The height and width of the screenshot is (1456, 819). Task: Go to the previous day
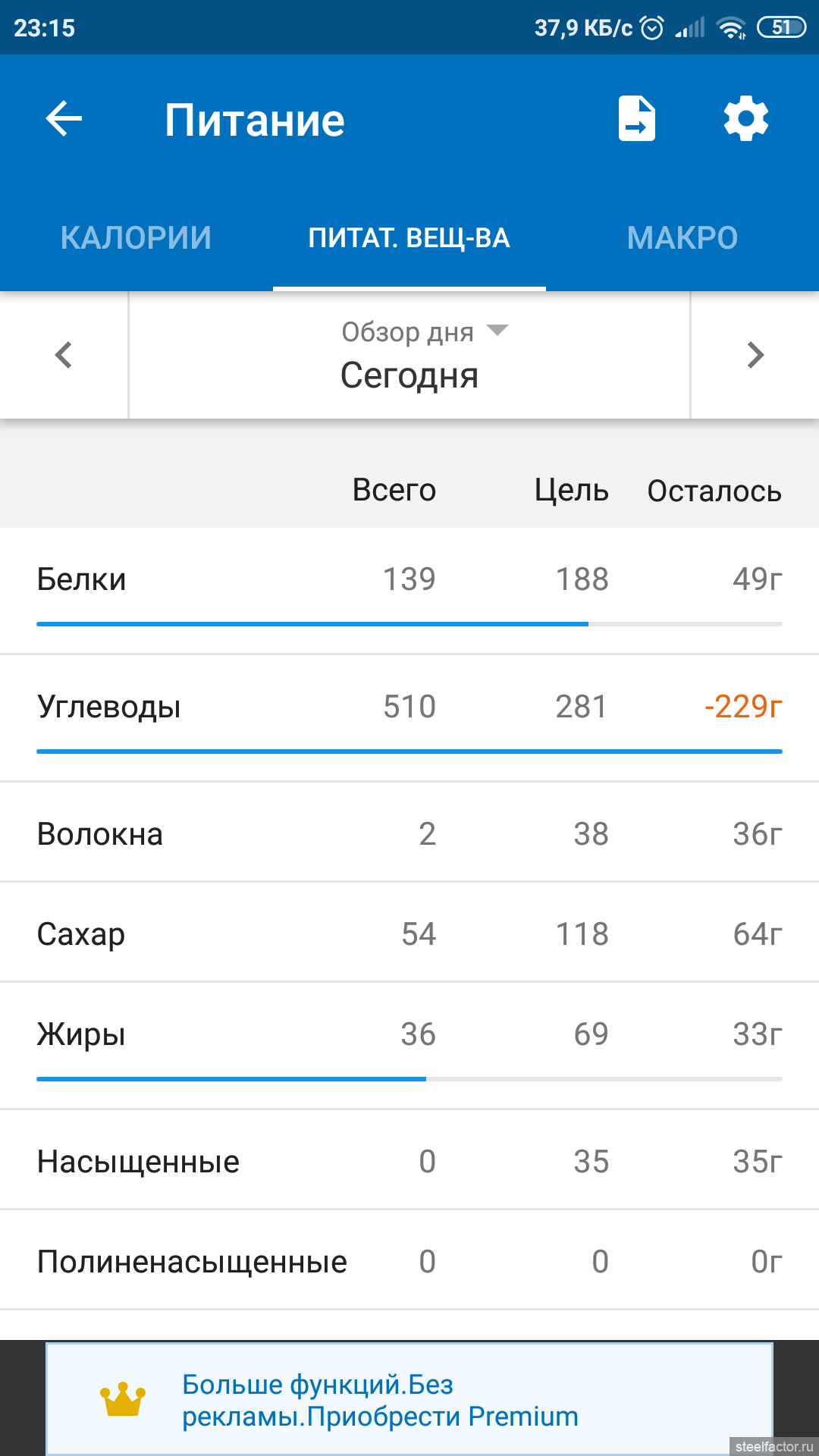pyautogui.click(x=64, y=355)
